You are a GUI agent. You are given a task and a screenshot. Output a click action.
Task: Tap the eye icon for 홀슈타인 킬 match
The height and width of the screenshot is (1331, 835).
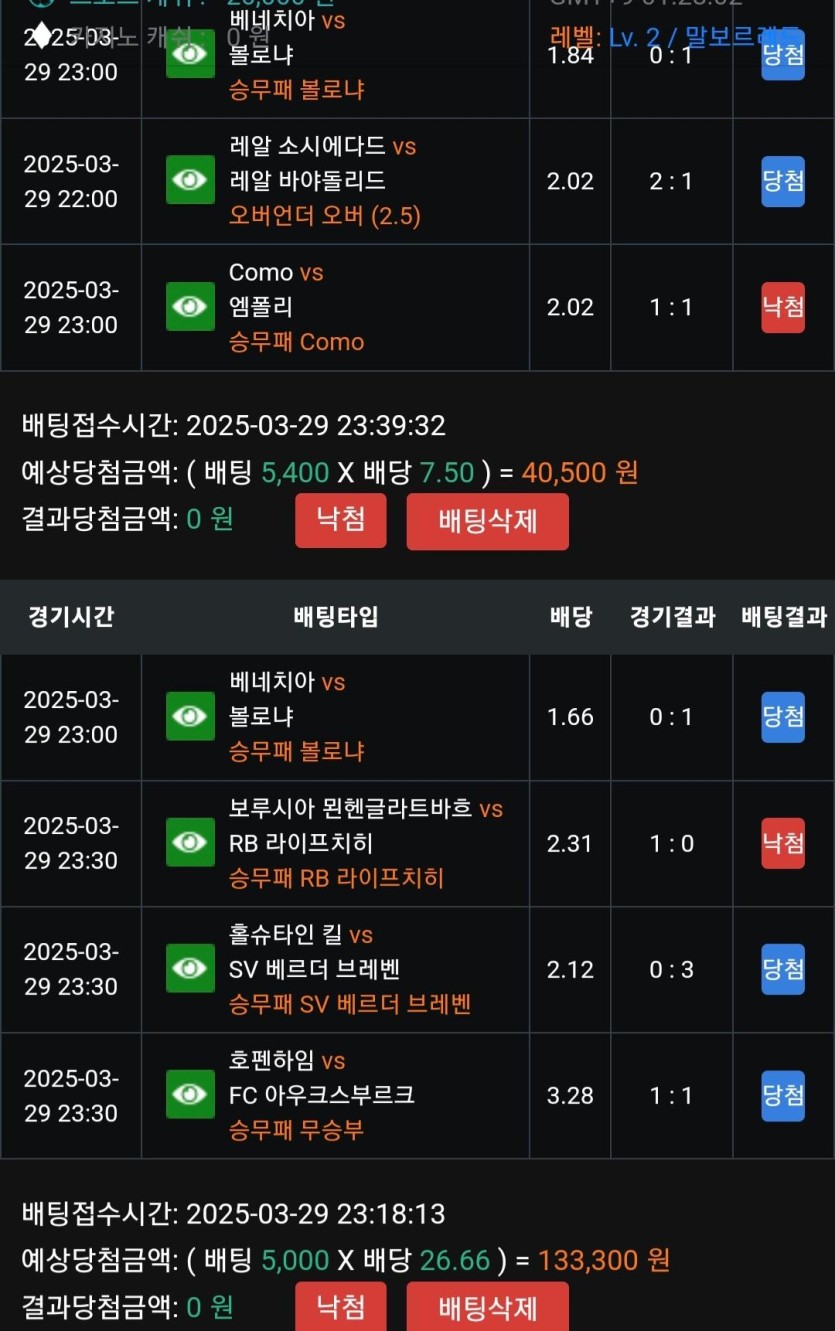coord(190,969)
